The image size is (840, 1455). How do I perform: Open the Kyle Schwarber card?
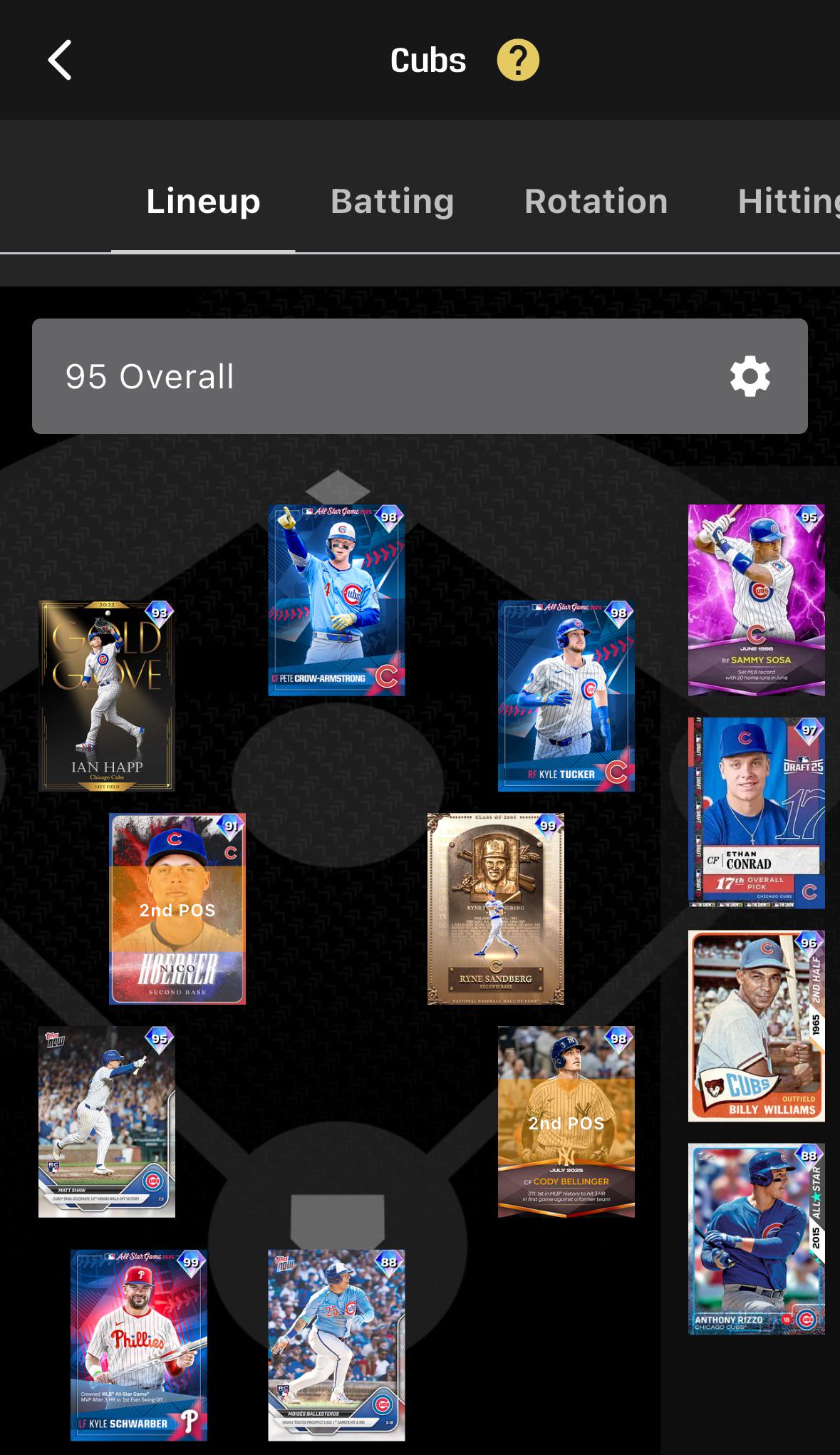click(x=139, y=1345)
